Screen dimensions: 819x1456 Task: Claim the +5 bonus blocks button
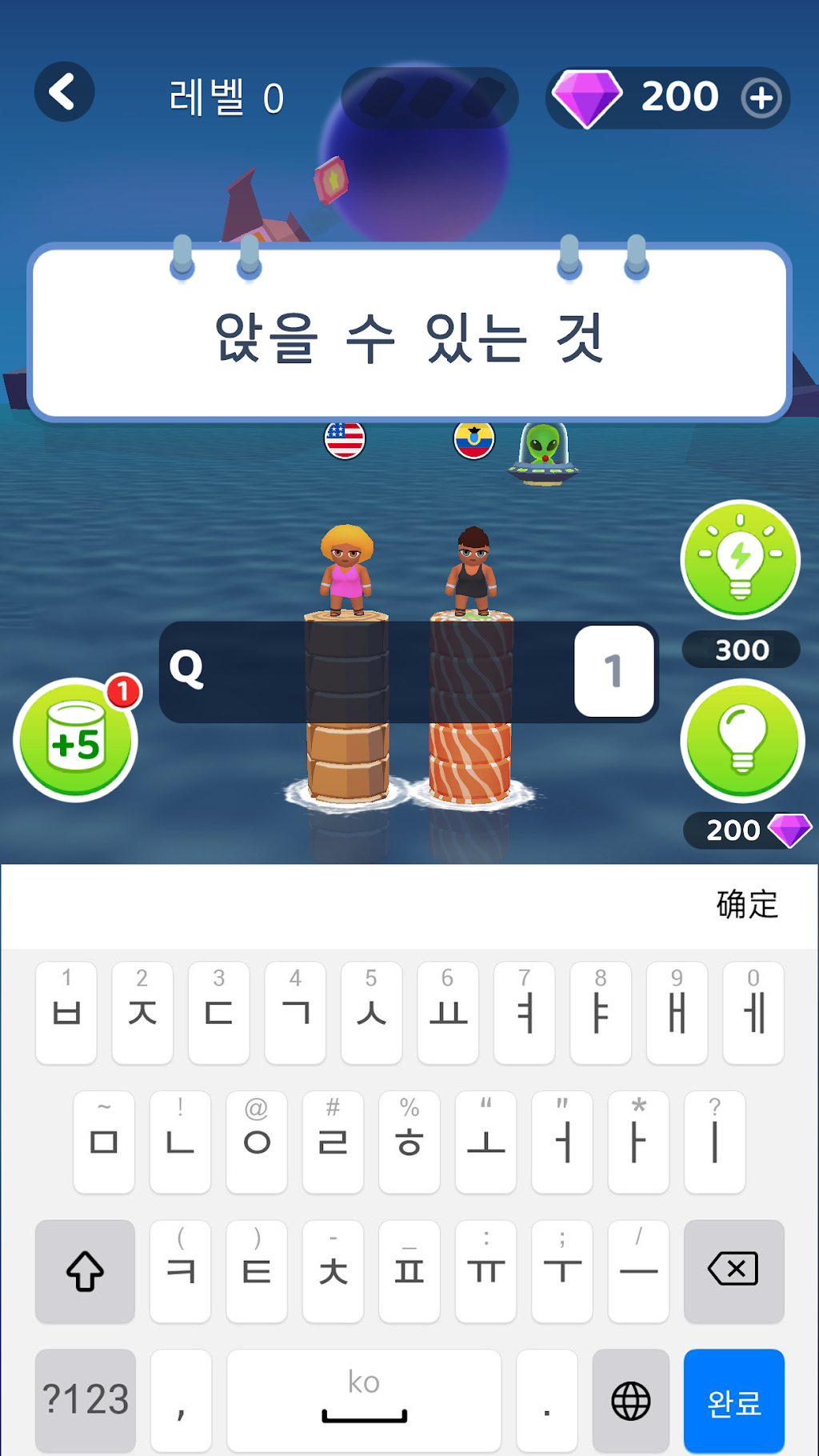[76, 740]
